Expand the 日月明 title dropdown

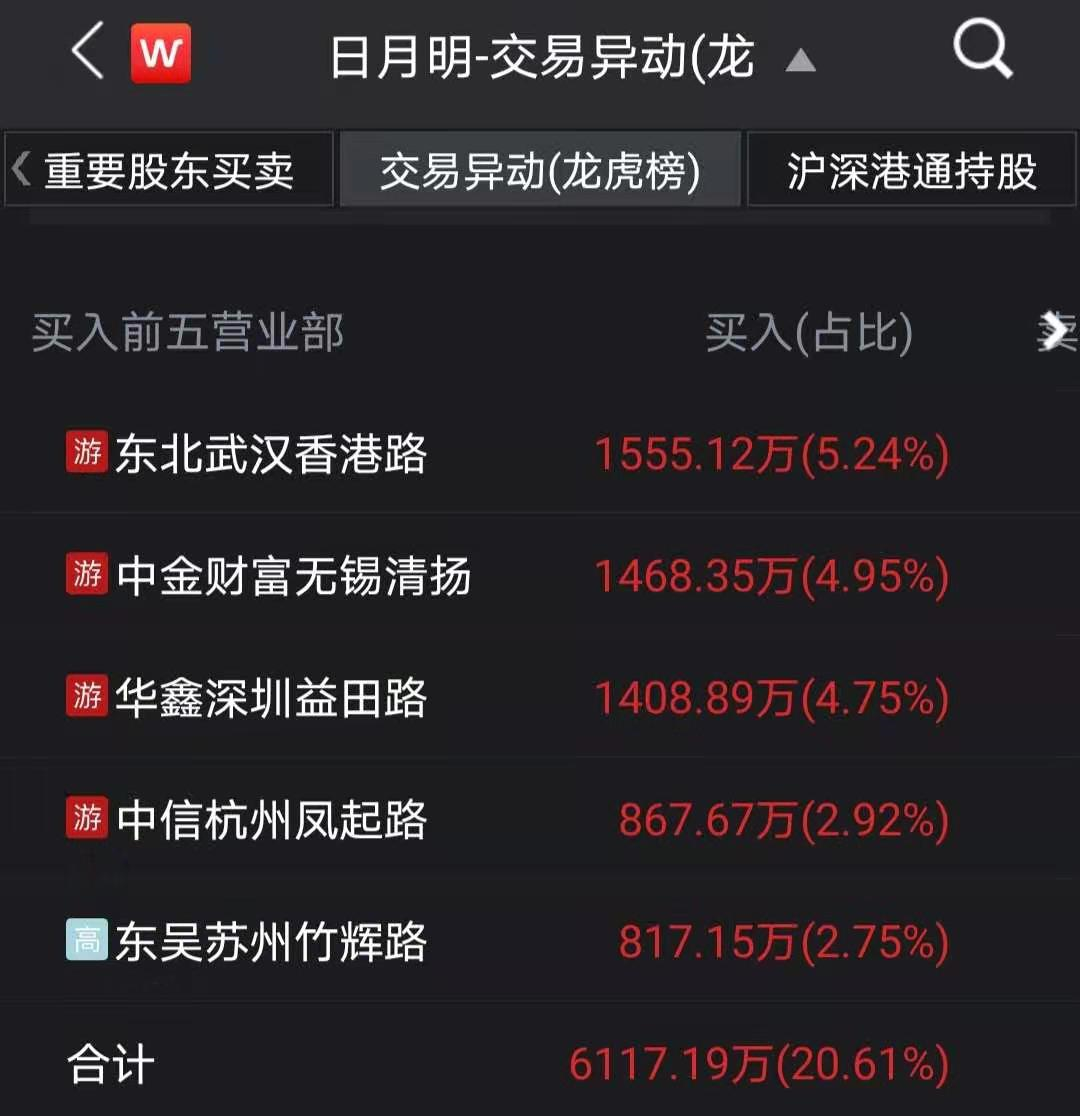pos(800,61)
